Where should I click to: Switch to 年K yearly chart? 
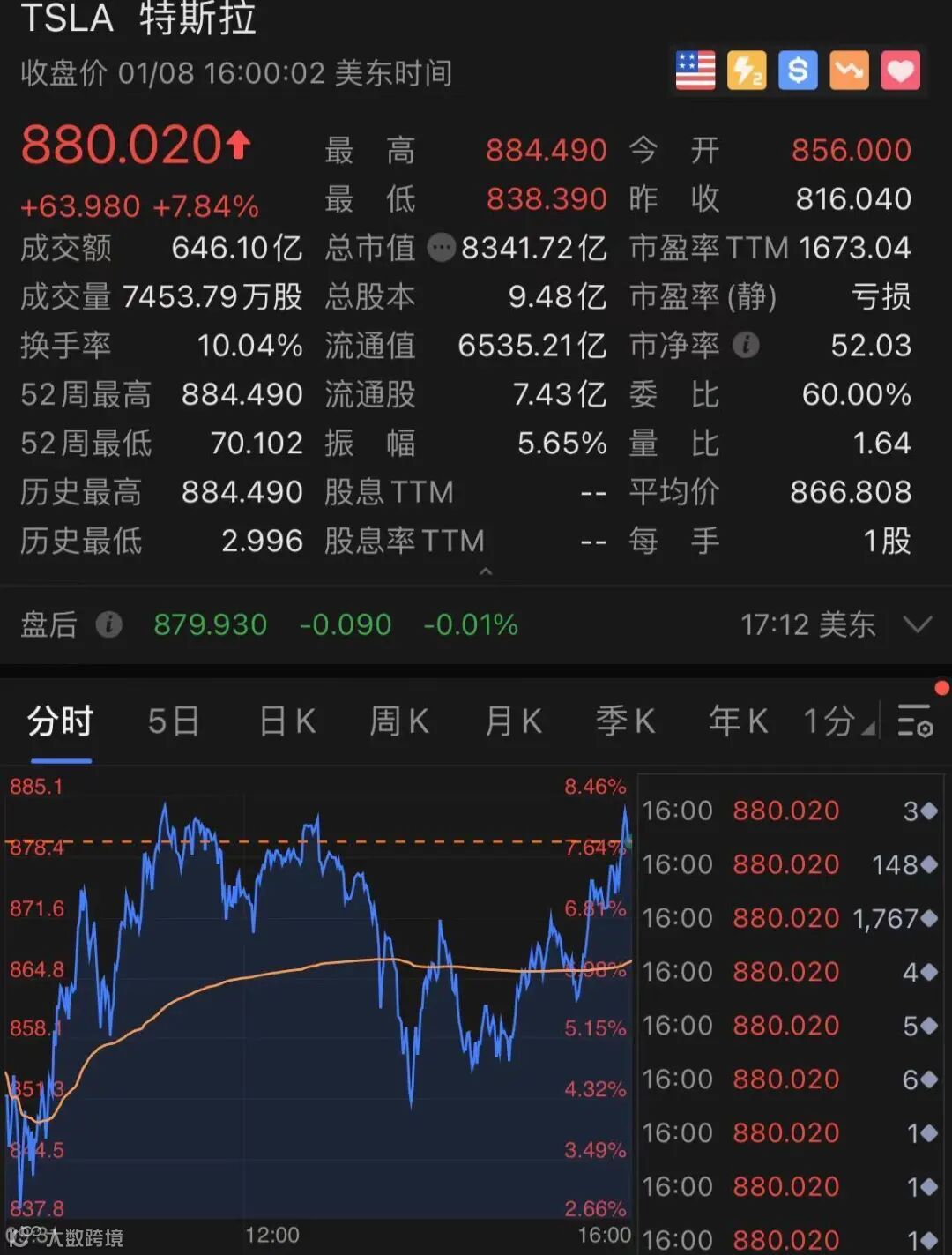(738, 722)
